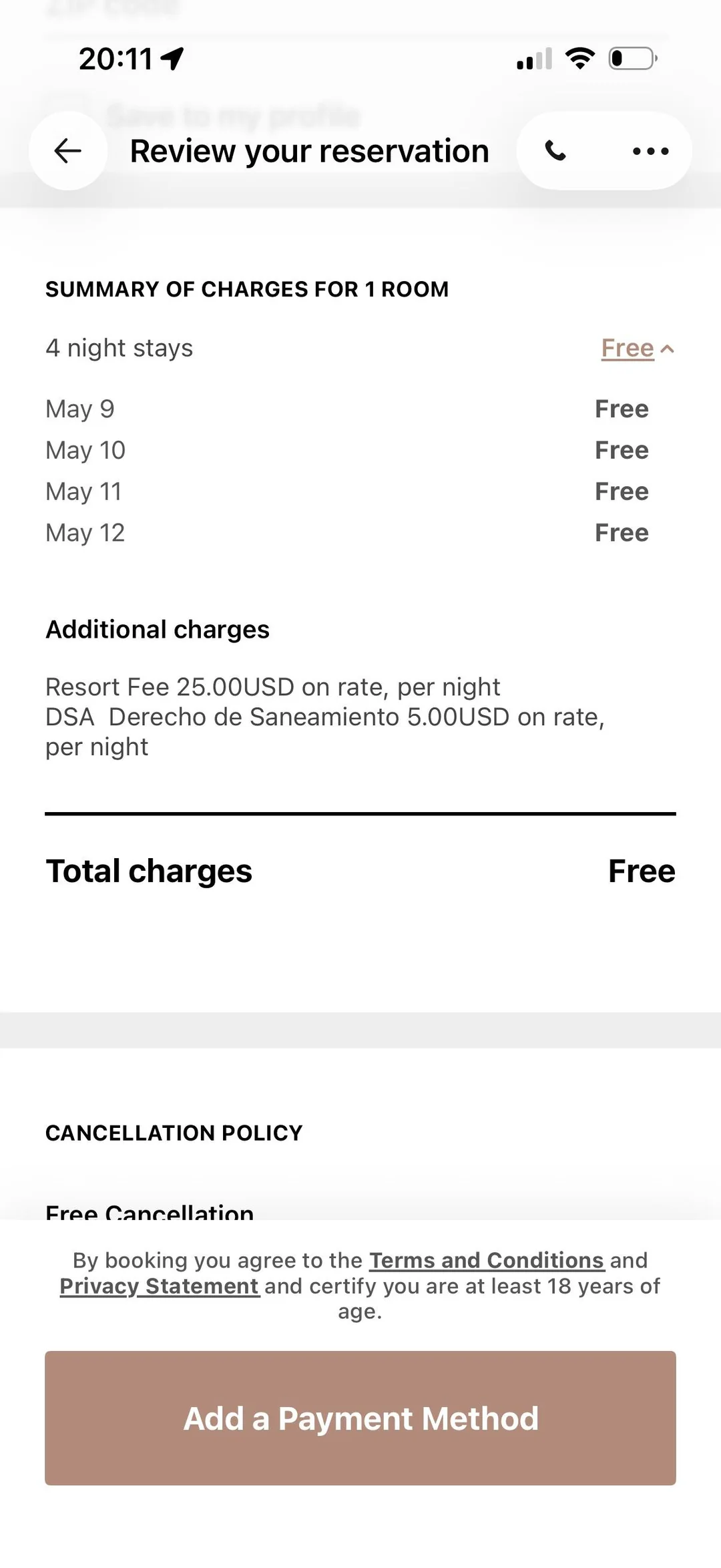Call the hotel via the phone icon
Viewport: 721px width, 1568px height.
555,151
